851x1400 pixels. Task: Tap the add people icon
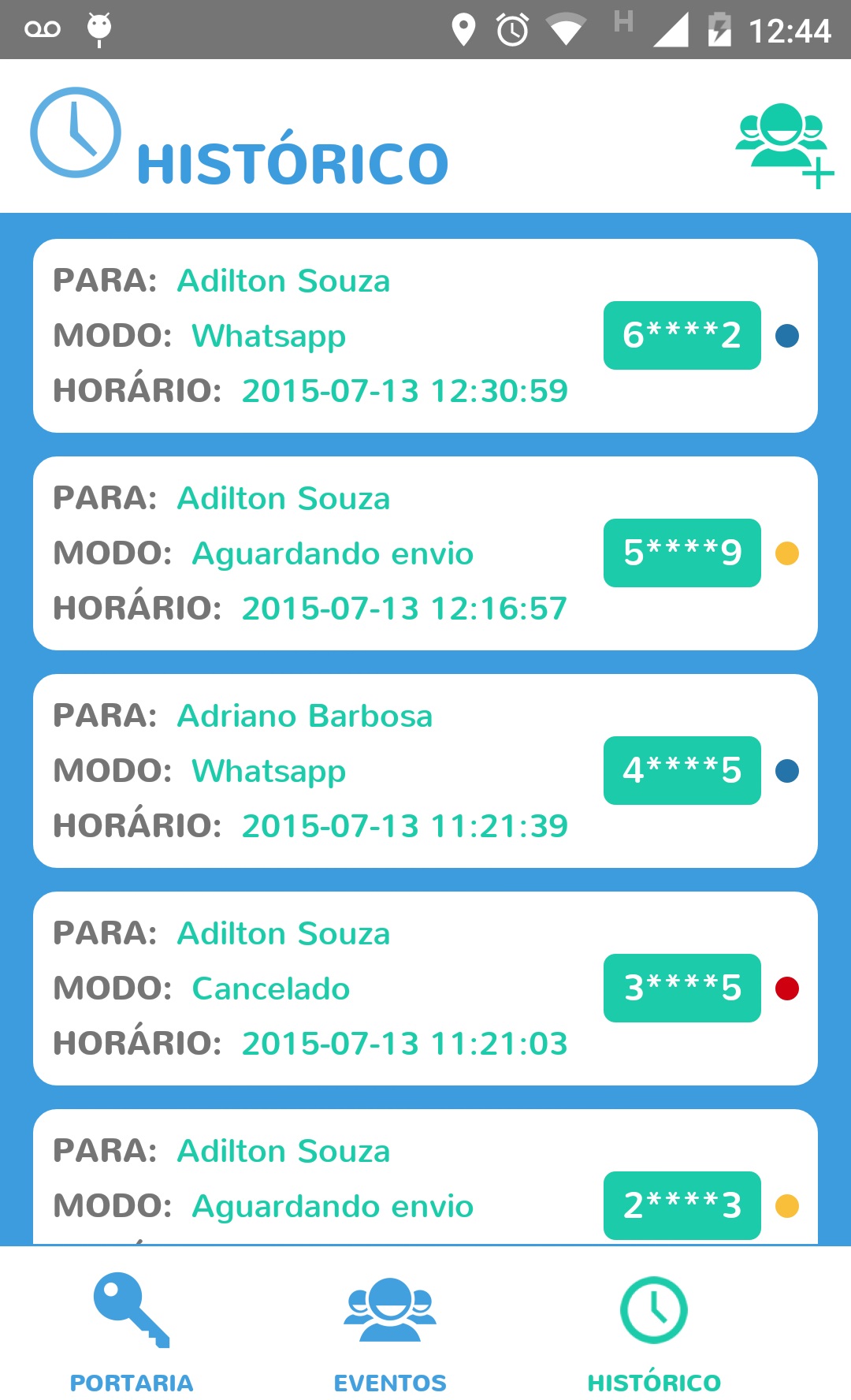[x=785, y=147]
